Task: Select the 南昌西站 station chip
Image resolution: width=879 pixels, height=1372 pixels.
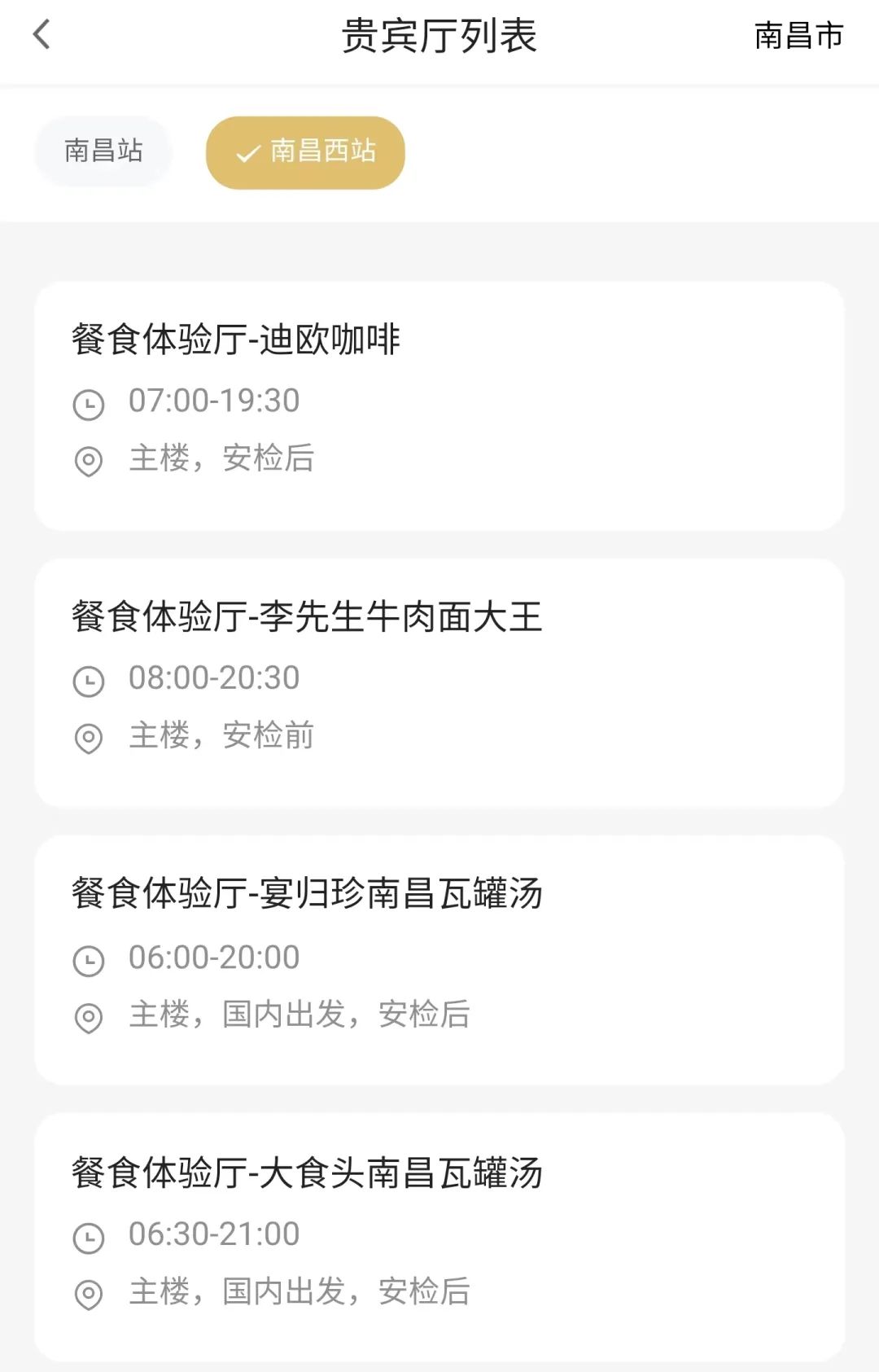Action: 305,152
